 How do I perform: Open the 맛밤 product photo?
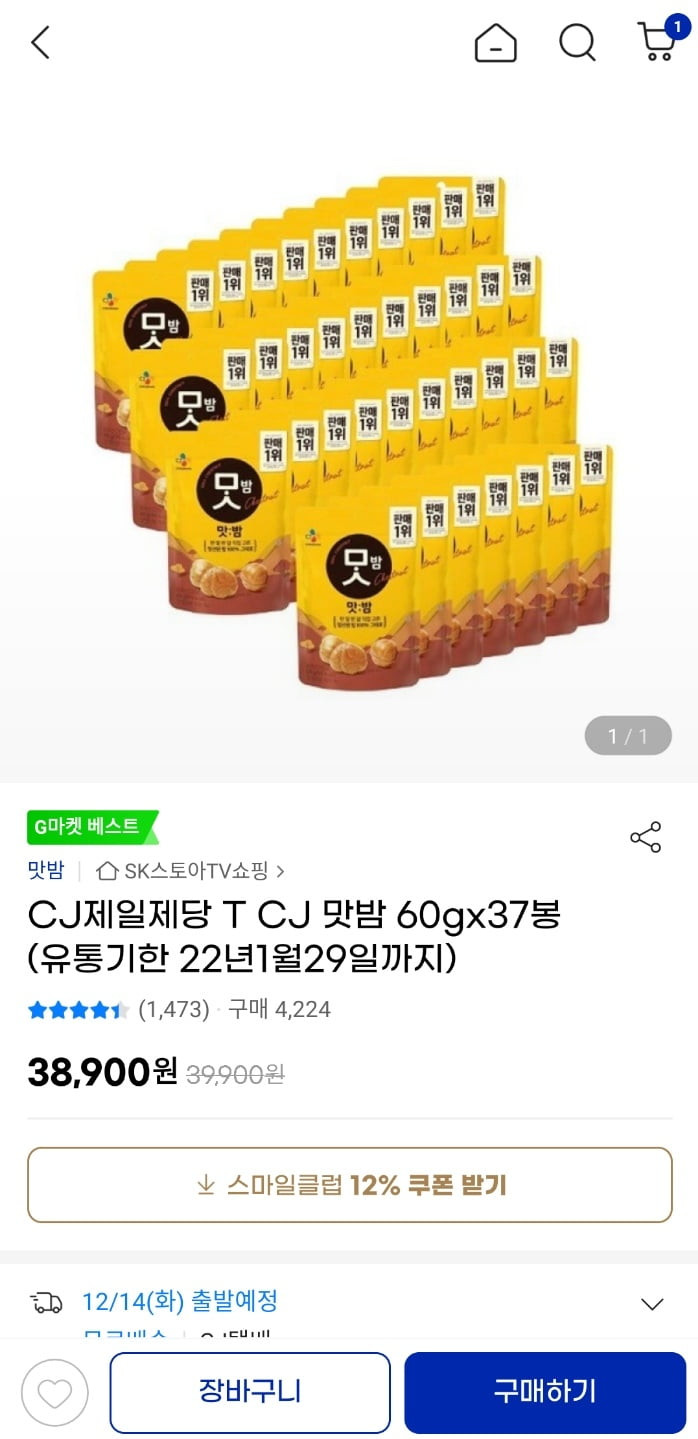(x=350, y=430)
